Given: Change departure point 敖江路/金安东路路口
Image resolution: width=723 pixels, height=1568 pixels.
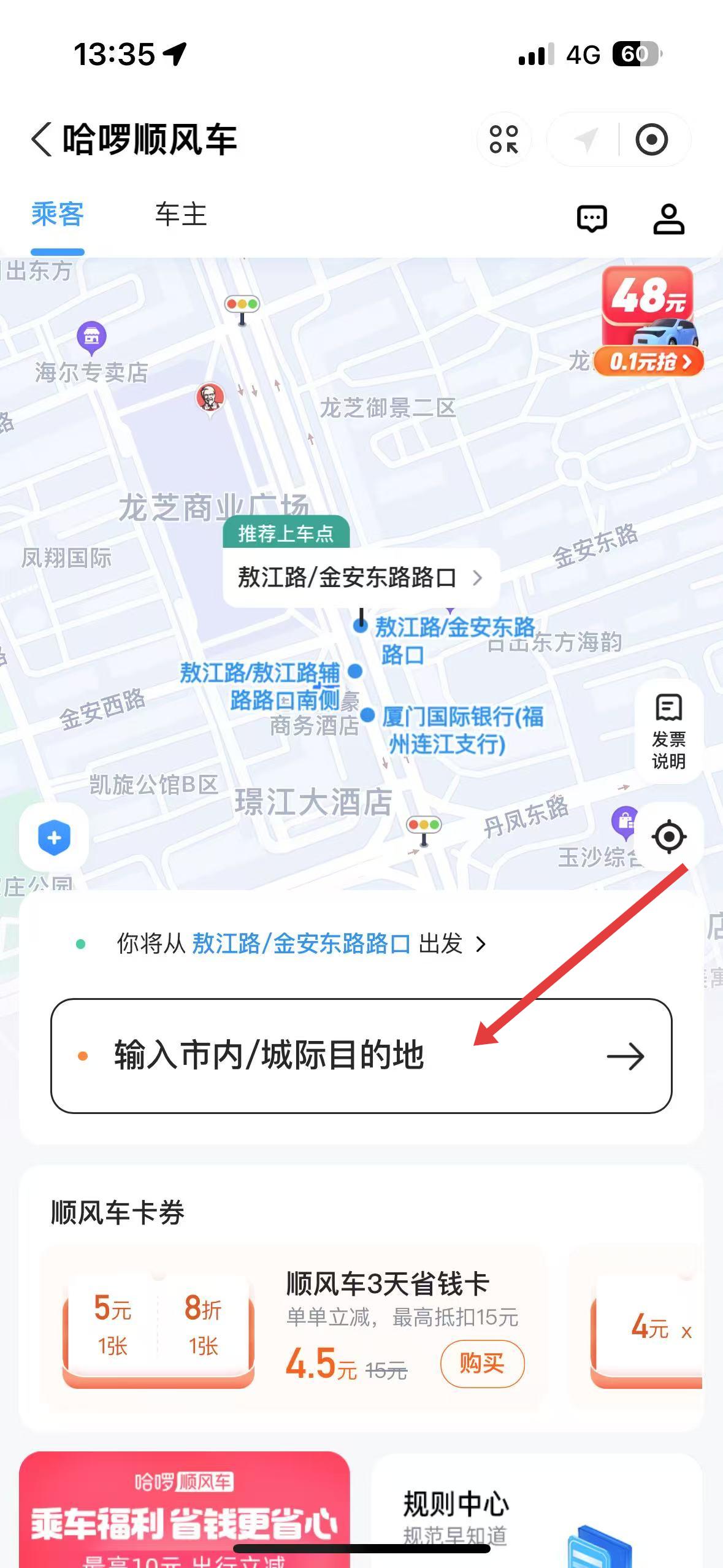Looking at the screenshot, I should pyautogui.click(x=300, y=943).
